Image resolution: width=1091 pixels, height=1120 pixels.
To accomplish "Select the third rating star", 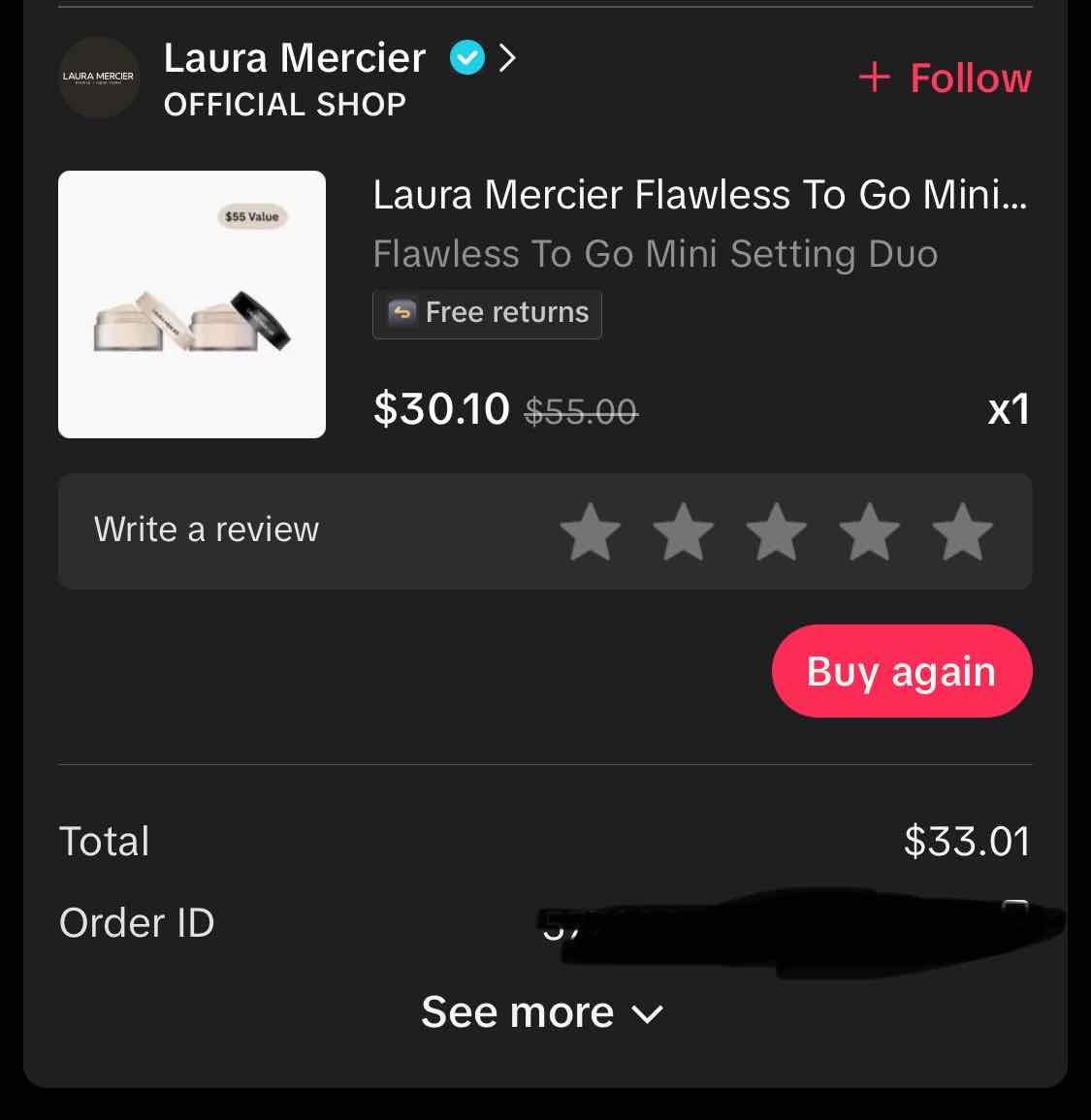I will point(777,530).
